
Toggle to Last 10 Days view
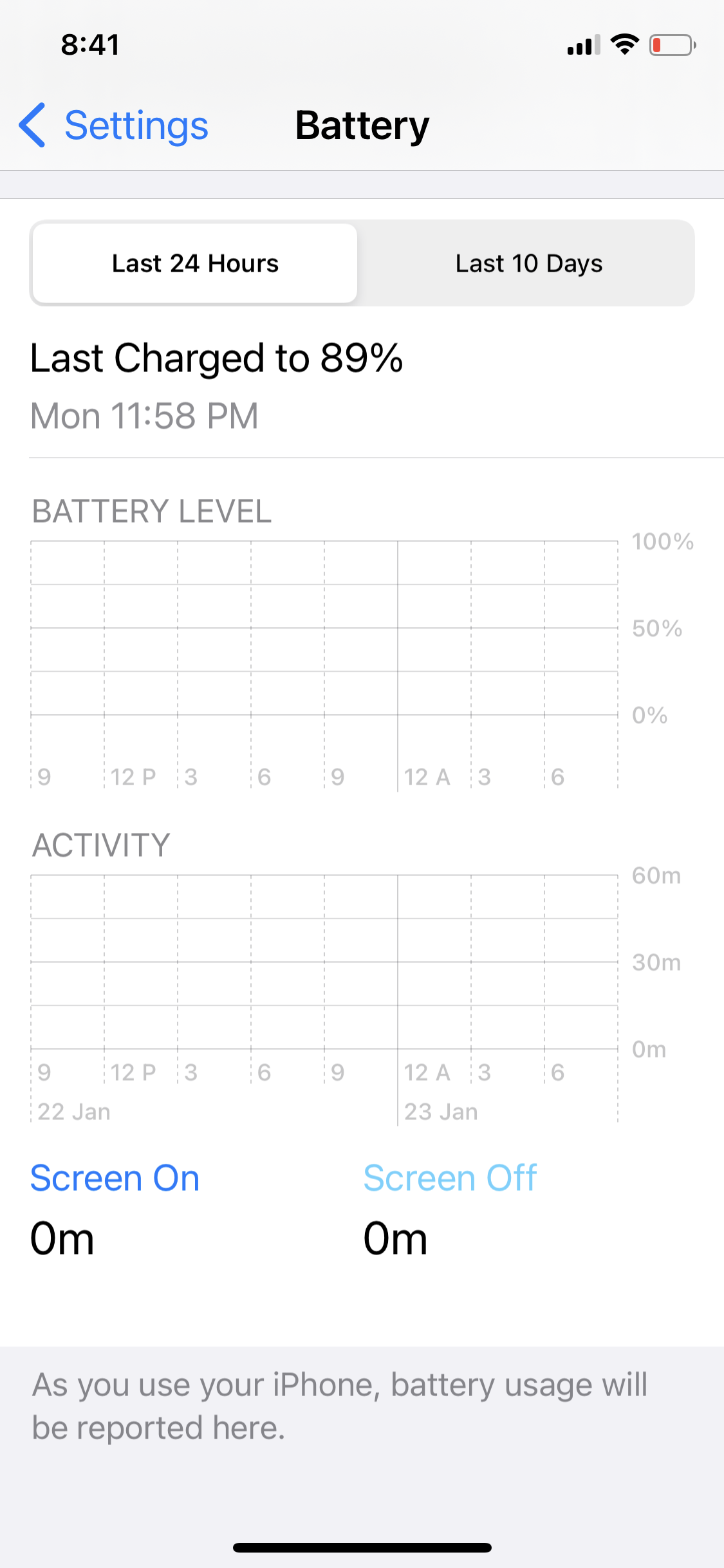(x=528, y=263)
